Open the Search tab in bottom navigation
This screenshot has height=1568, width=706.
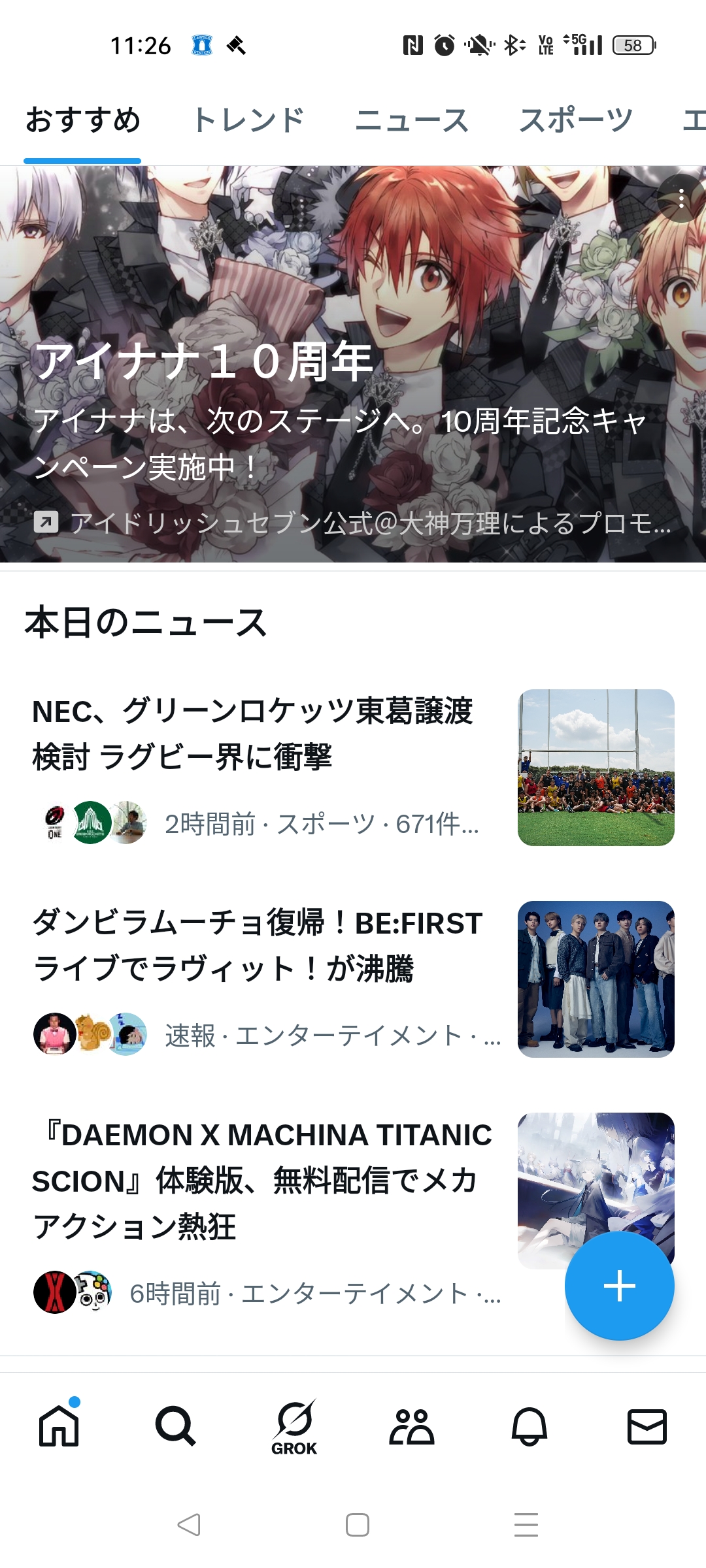tap(175, 1426)
